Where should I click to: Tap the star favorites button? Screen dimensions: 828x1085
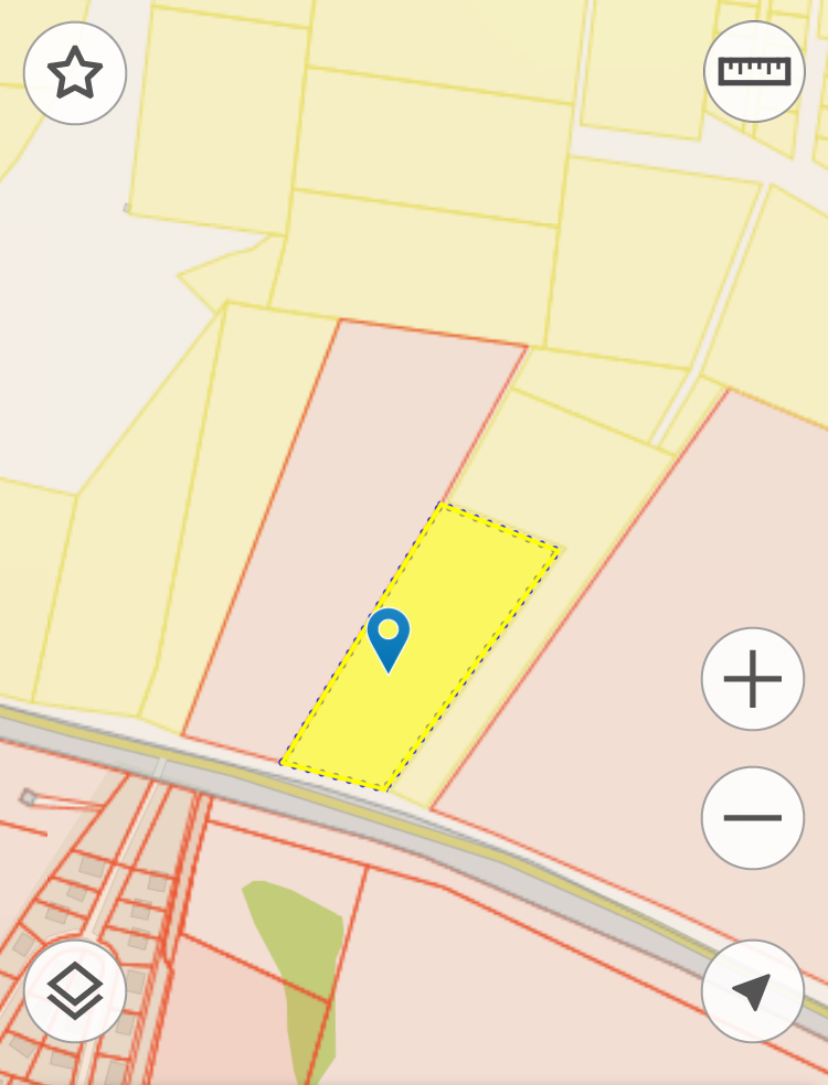75,73
